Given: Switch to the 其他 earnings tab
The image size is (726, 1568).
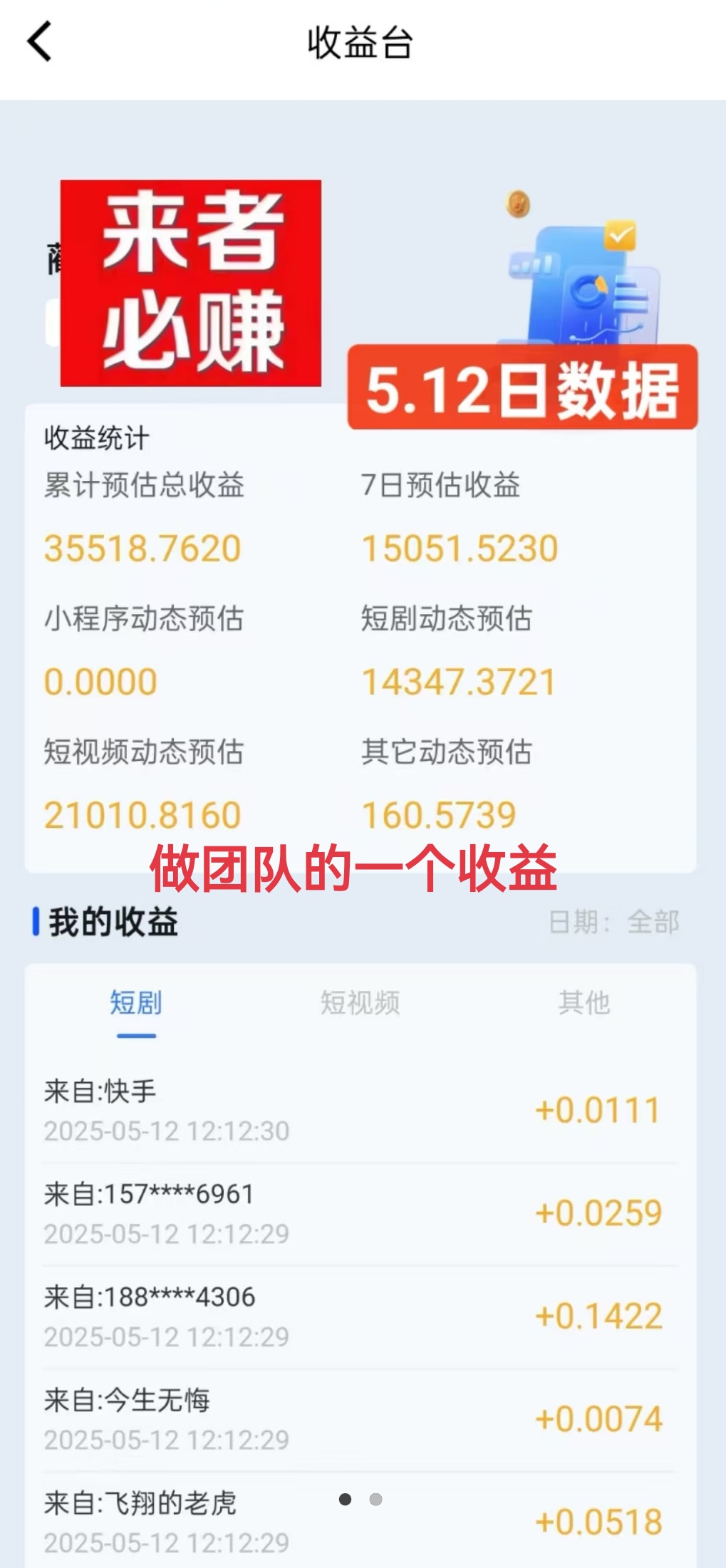Looking at the screenshot, I should (x=584, y=1003).
